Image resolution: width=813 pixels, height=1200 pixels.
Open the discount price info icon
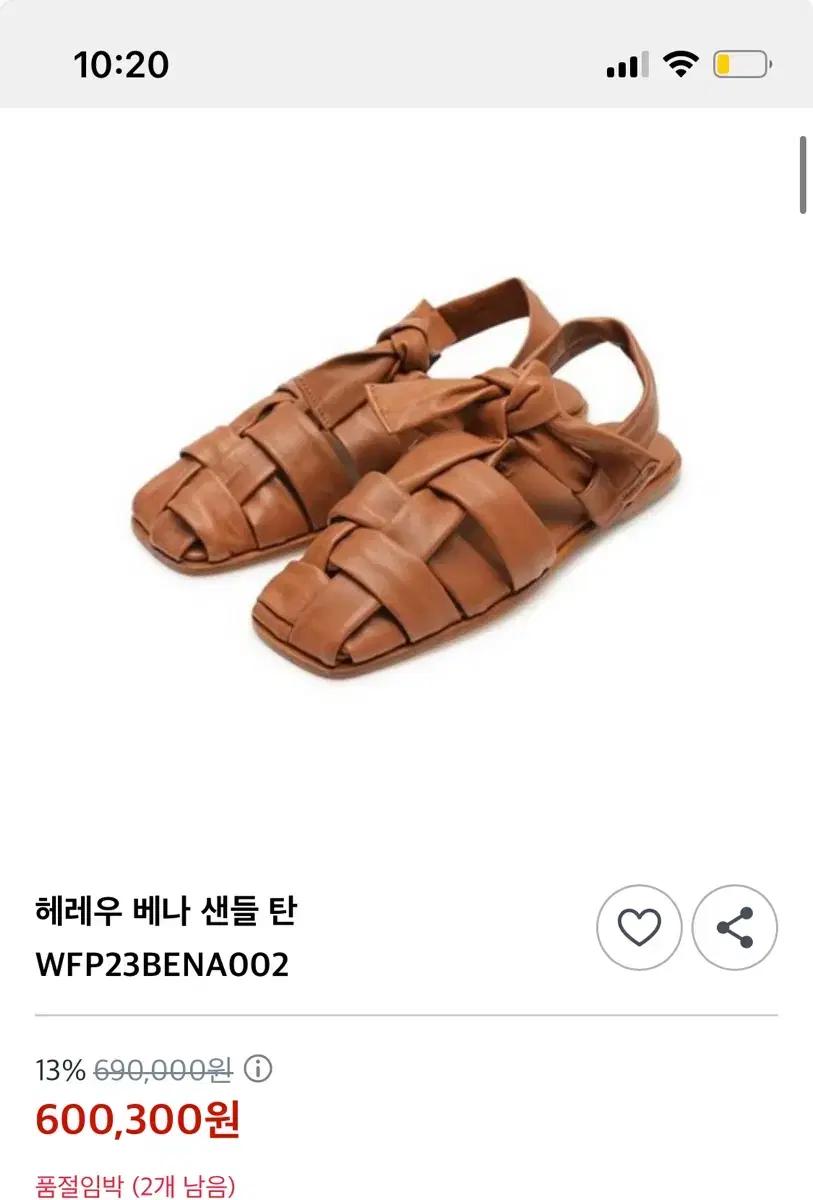point(257,1070)
